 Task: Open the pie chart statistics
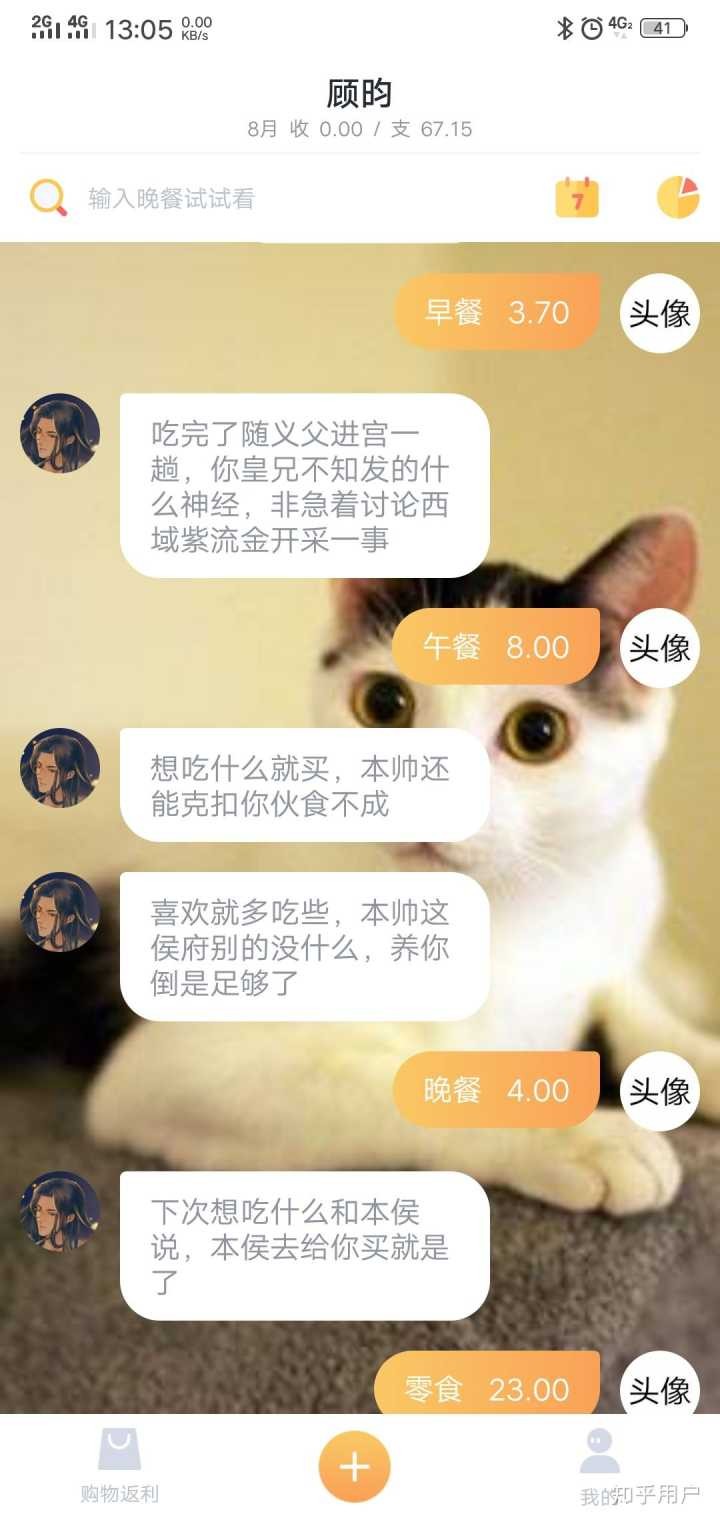tap(678, 197)
